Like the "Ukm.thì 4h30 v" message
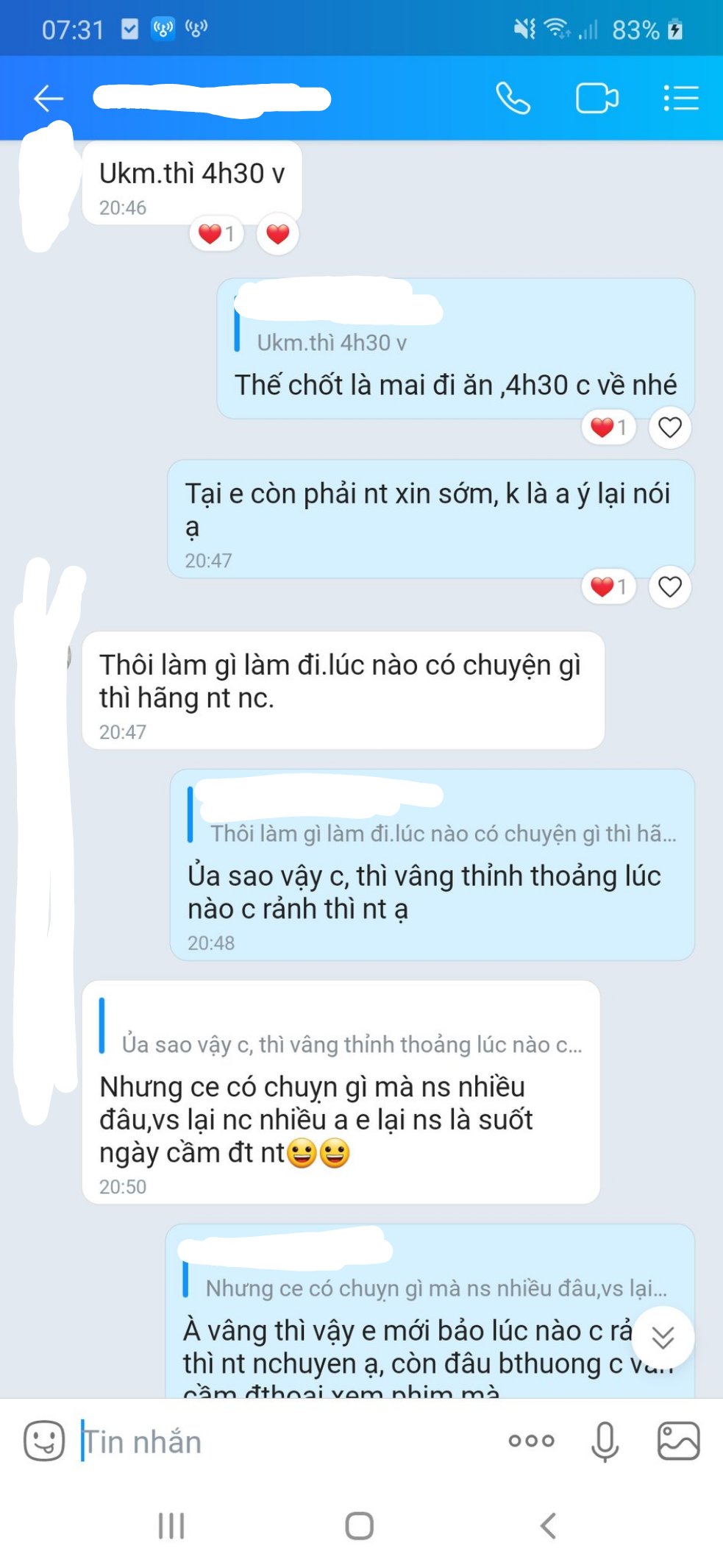 (x=277, y=235)
